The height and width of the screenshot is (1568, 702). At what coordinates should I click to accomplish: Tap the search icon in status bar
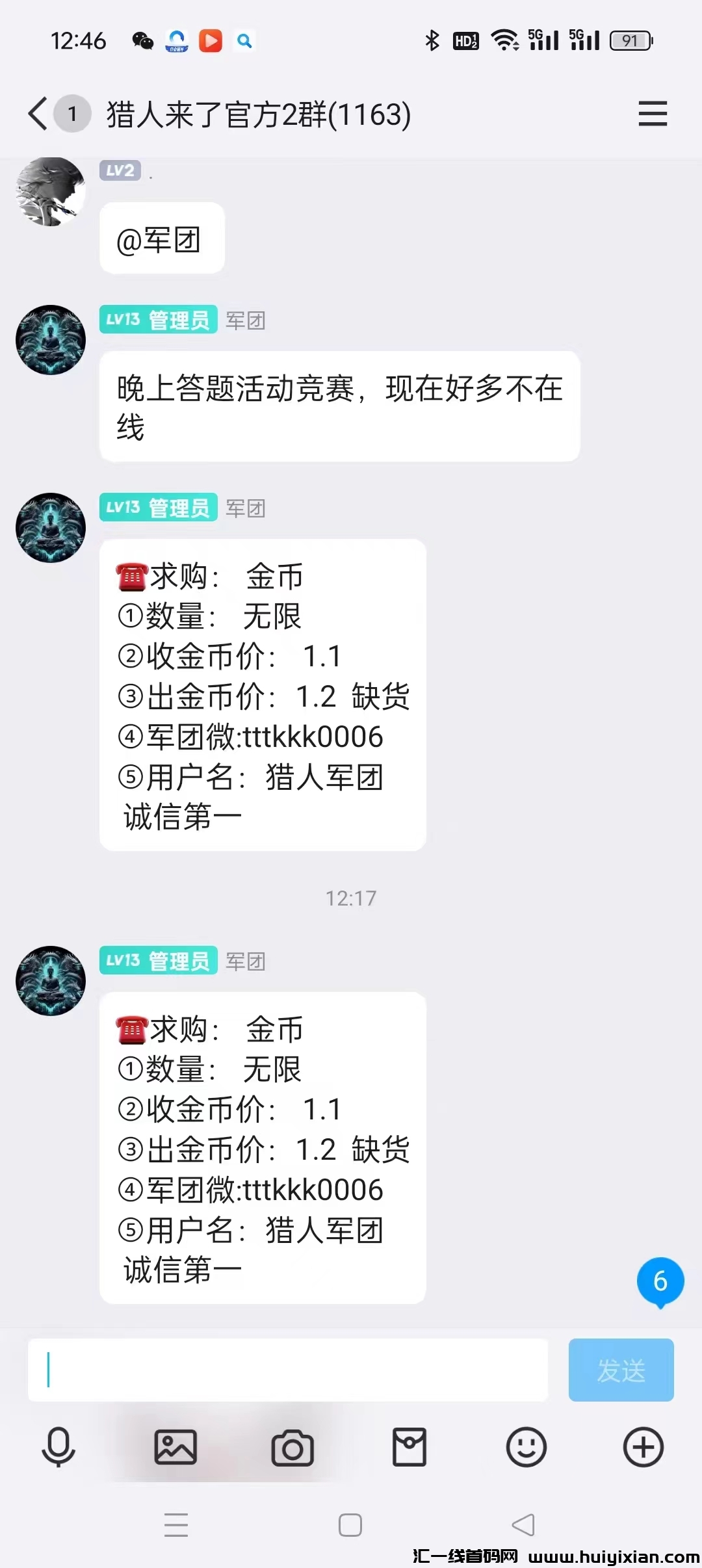tap(244, 40)
